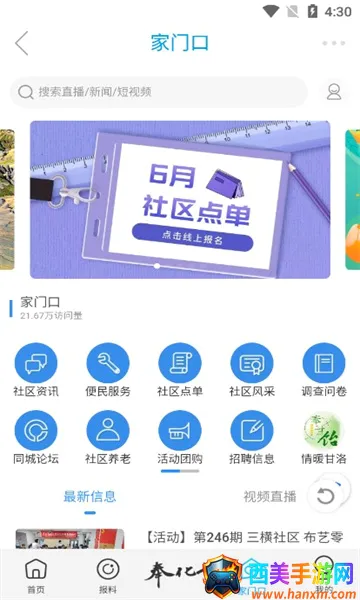
Task: Open the three-dot overflow menu
Action: 334,43
